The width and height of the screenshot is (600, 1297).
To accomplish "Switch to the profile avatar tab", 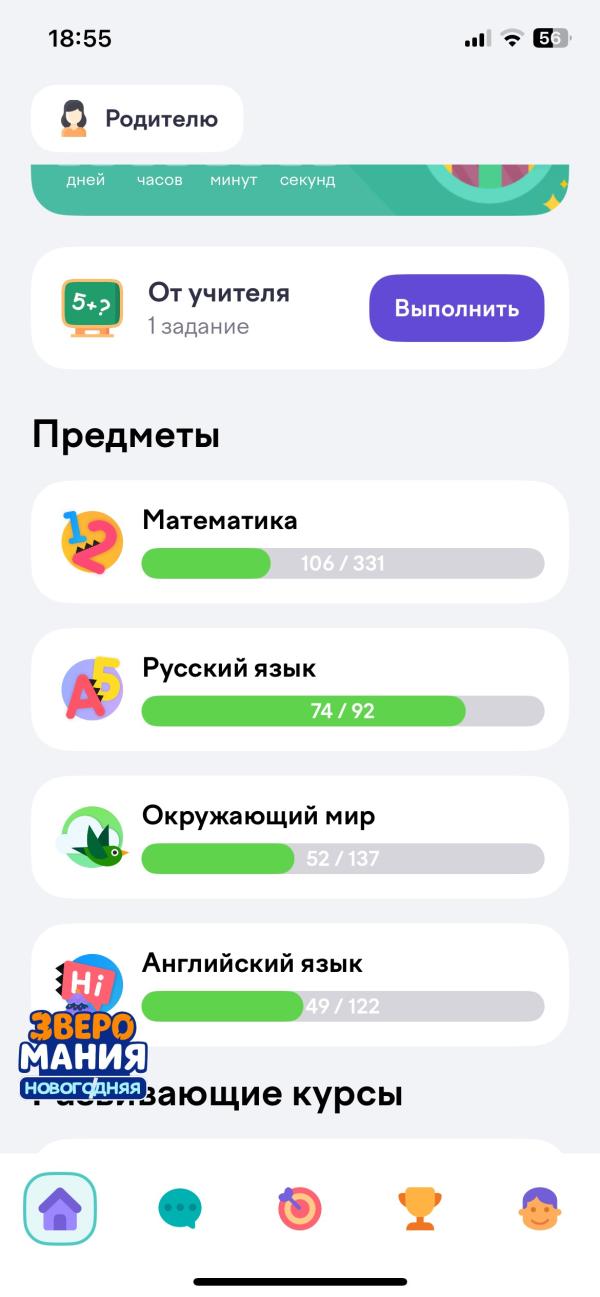I will pyautogui.click(x=540, y=1208).
